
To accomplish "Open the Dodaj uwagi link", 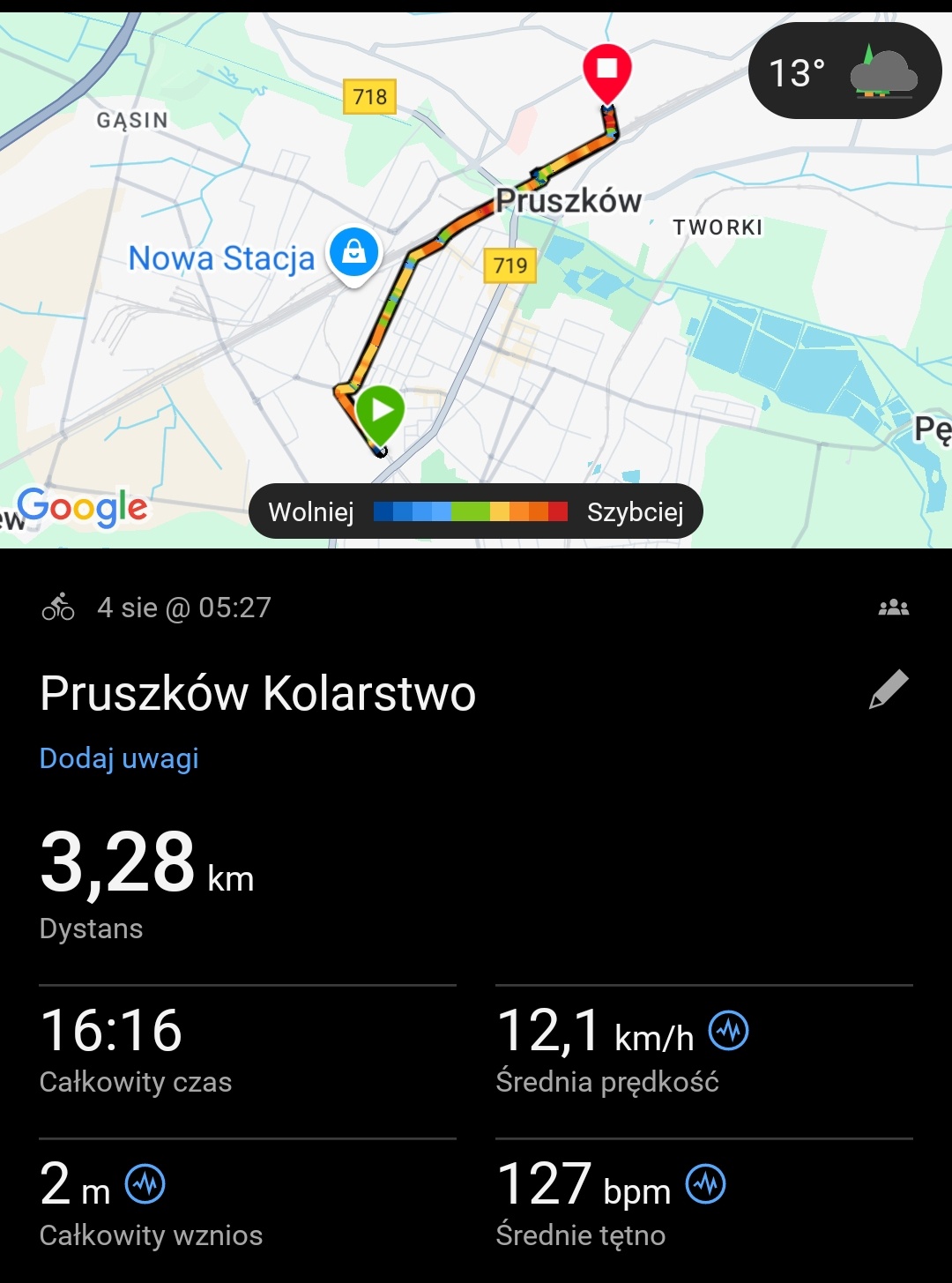I will [119, 758].
